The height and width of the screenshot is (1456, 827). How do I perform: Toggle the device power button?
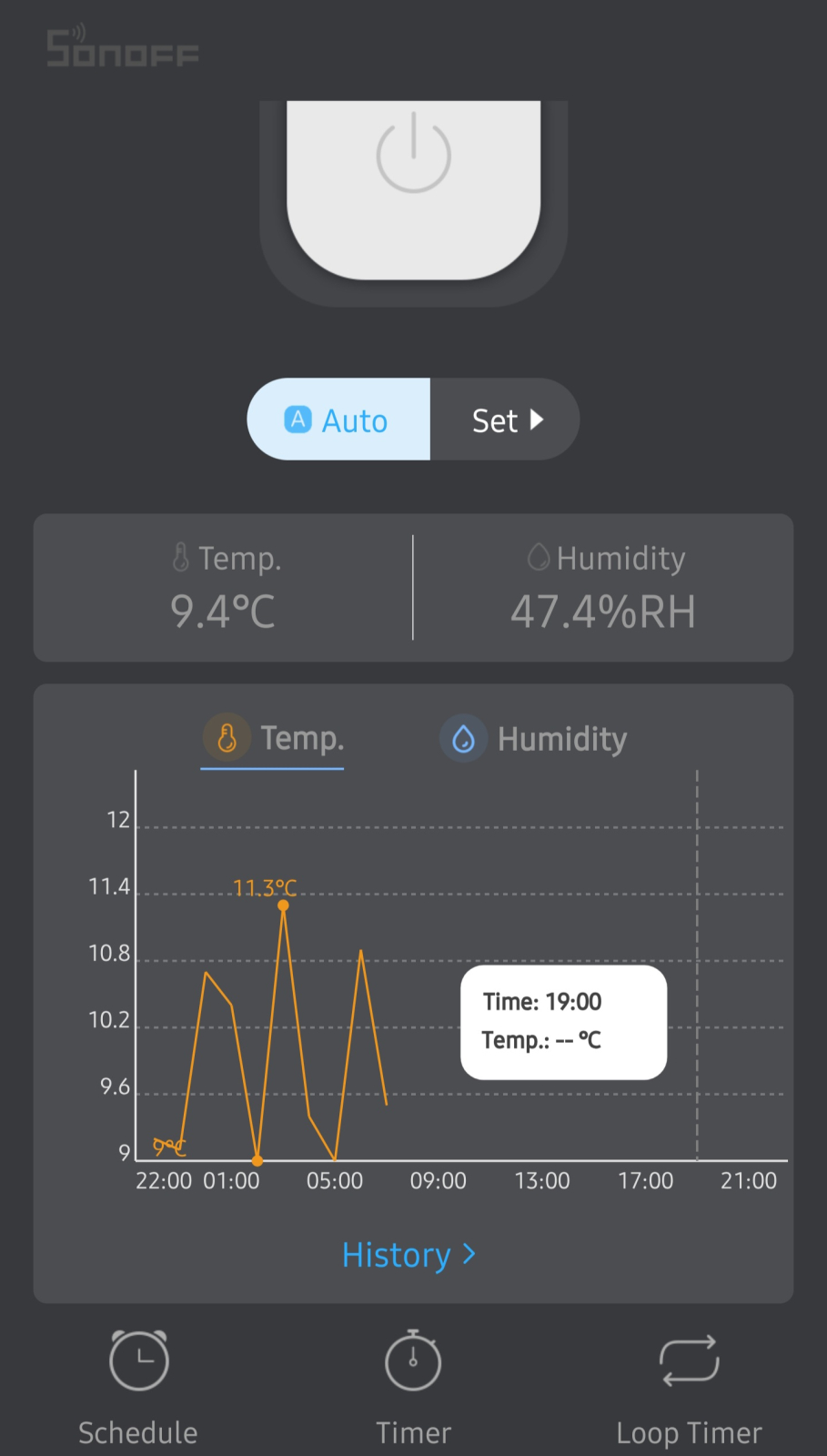tap(413, 155)
